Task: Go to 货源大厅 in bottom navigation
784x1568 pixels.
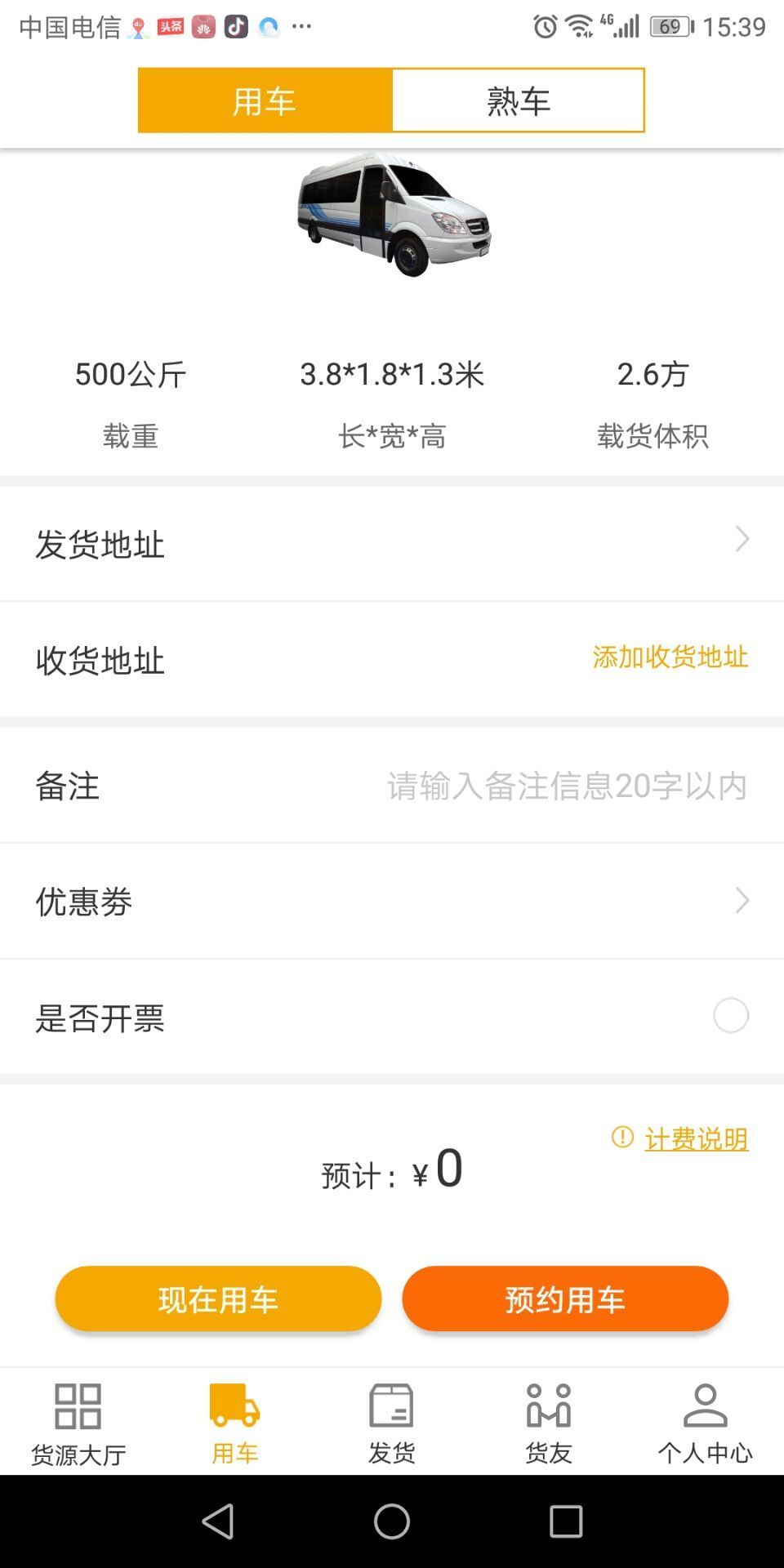Action: [78, 1423]
